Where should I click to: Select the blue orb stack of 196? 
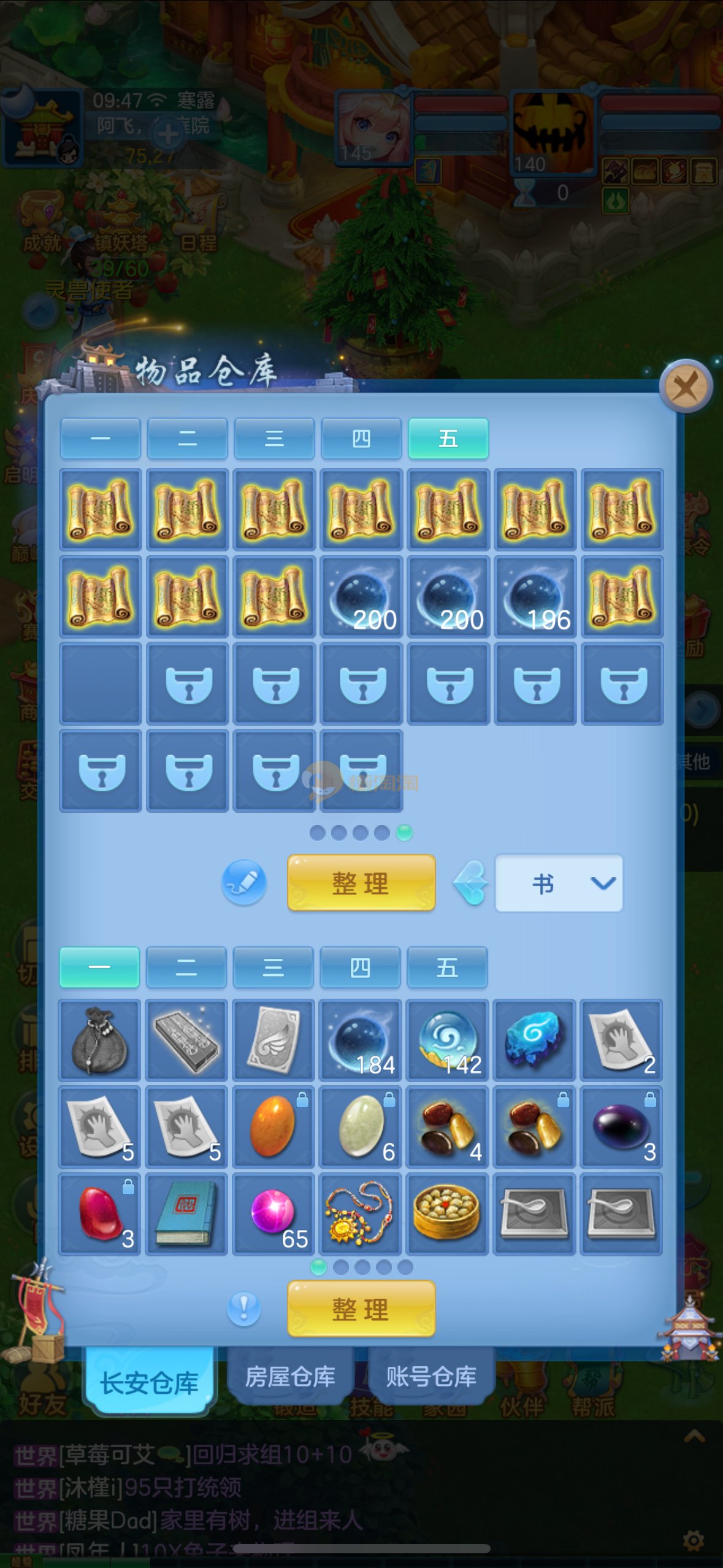(535, 597)
